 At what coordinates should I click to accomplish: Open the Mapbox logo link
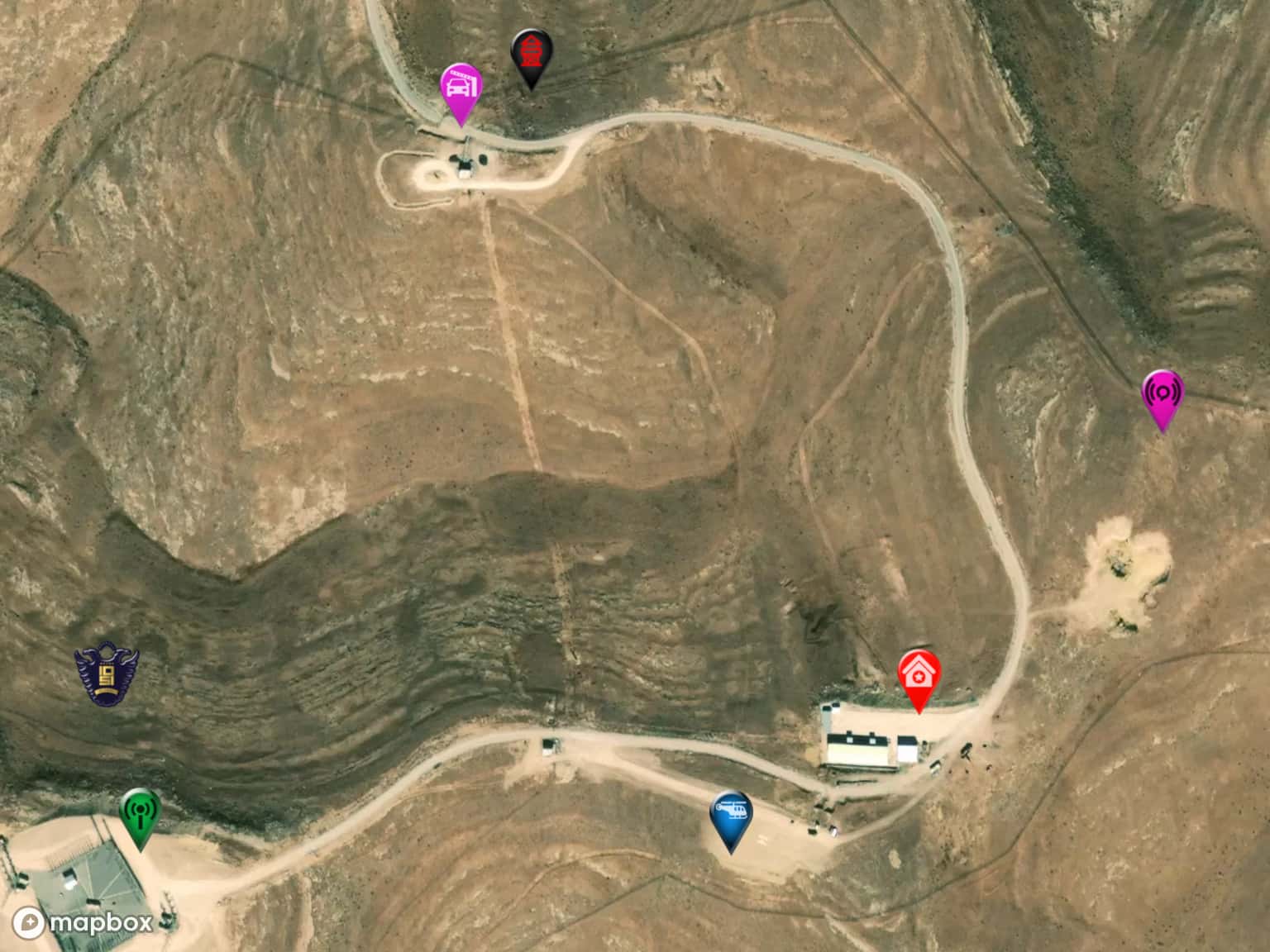click(x=83, y=921)
